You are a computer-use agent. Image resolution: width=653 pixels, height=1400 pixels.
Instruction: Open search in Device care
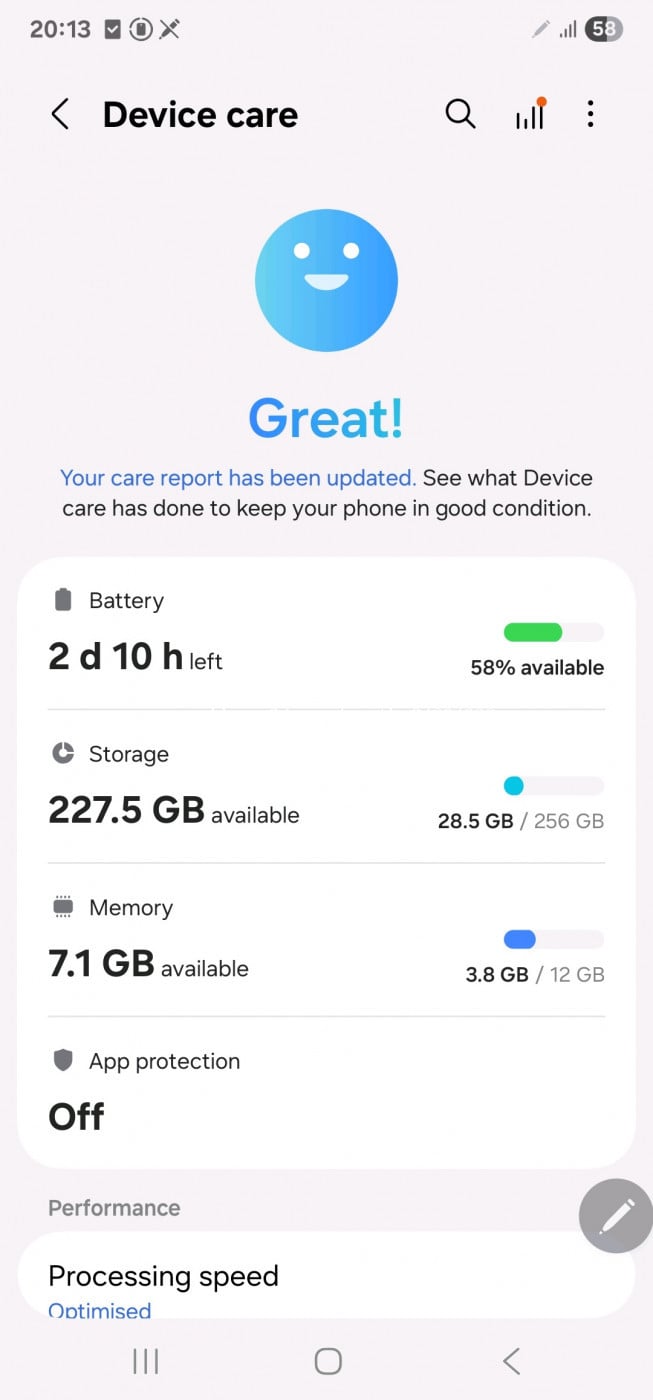tap(460, 115)
